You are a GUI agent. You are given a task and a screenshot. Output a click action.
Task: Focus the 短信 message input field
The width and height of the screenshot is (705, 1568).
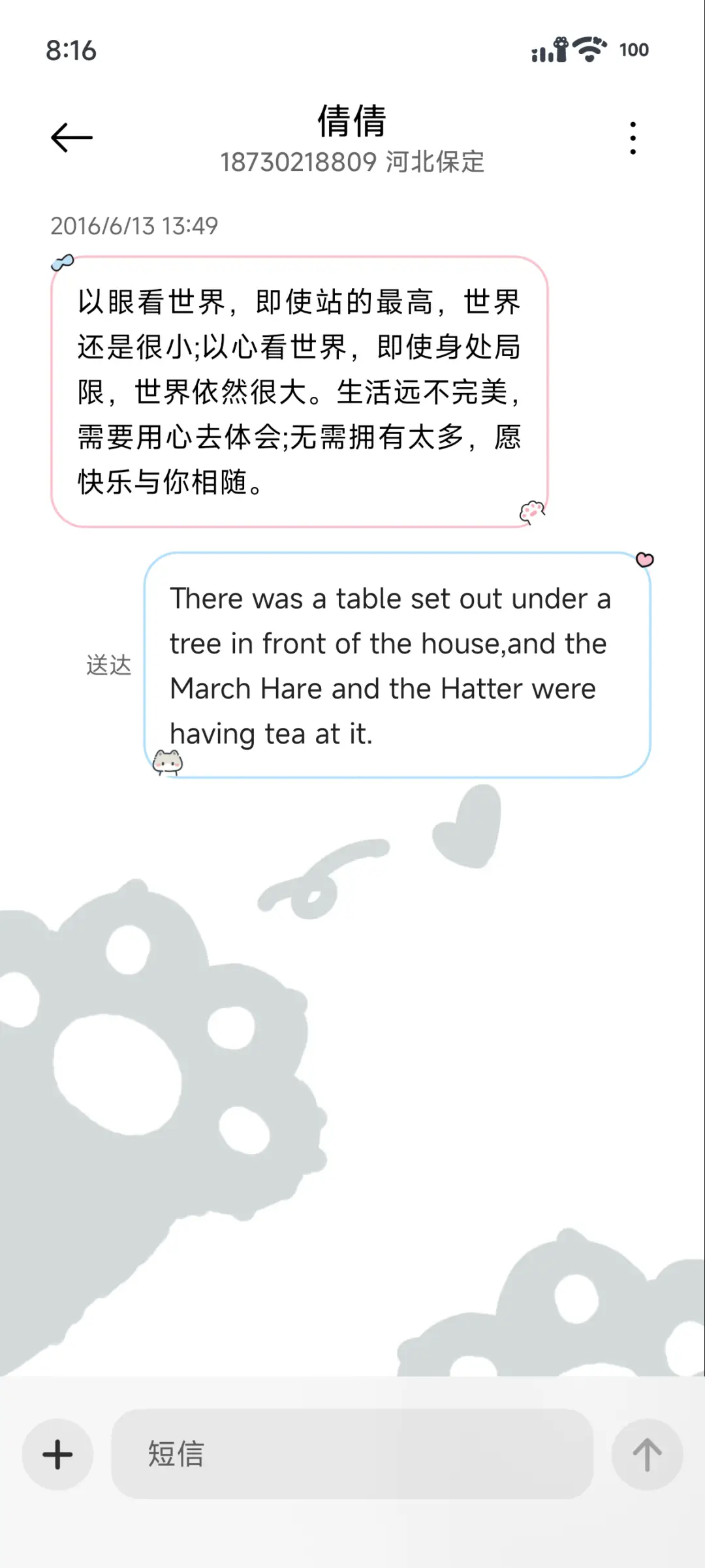[x=352, y=1454]
